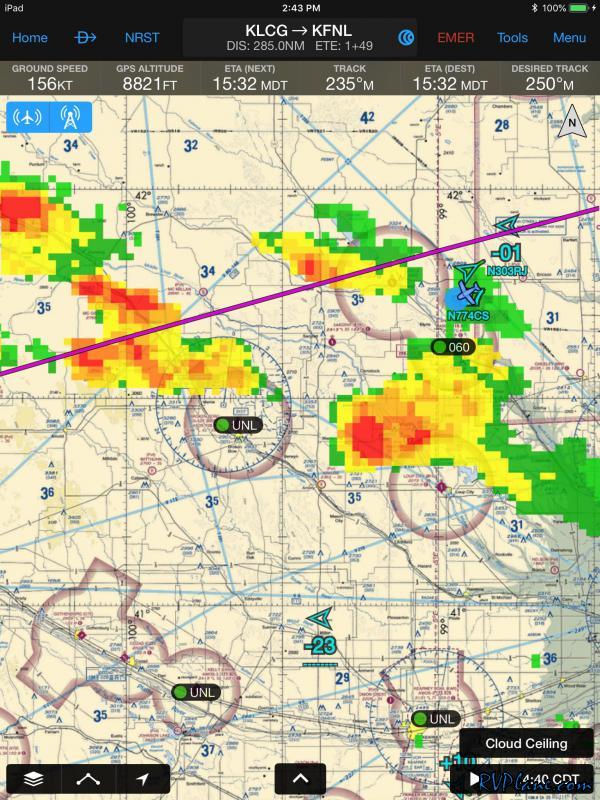The image size is (600, 800).
Task: Toggle the traffic aircraft overlay button
Action: point(28,116)
